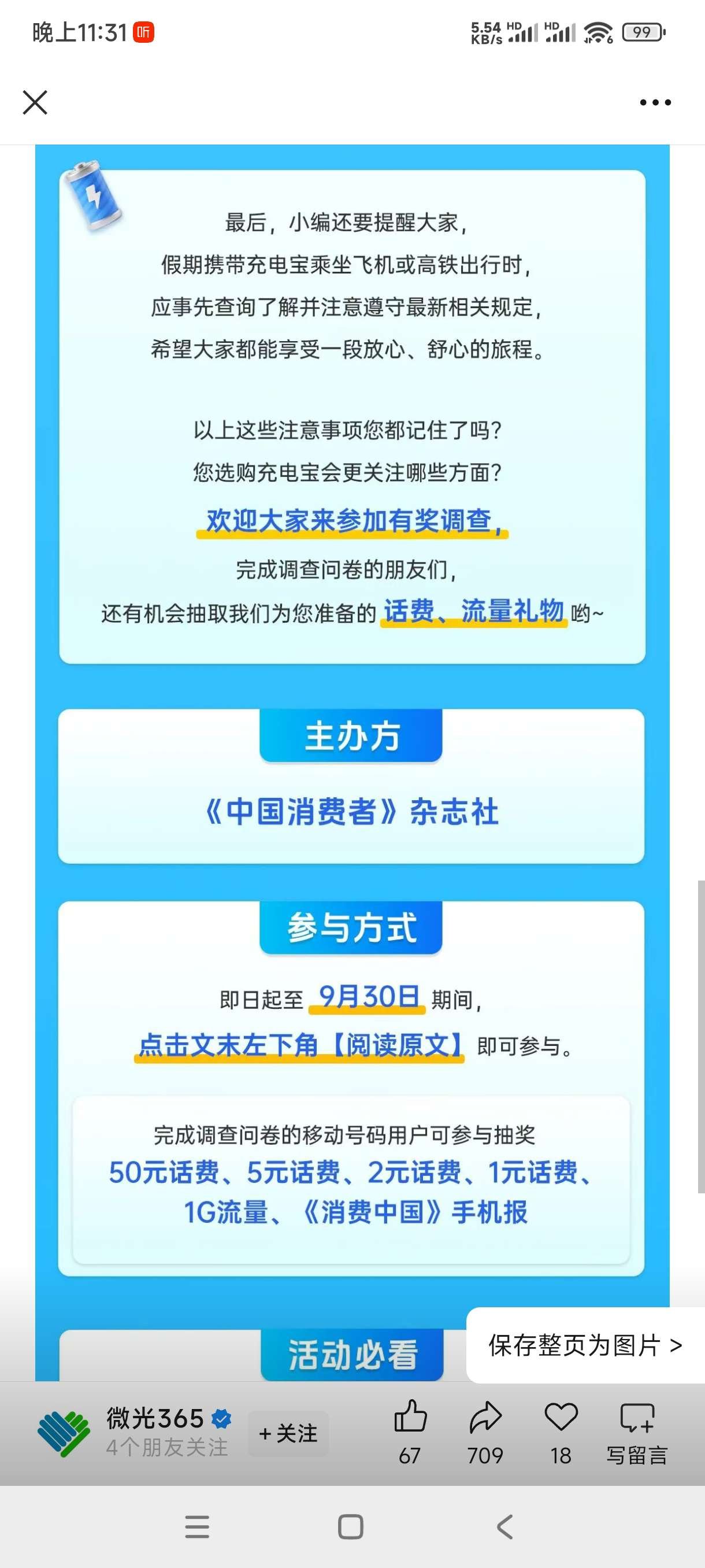The height and width of the screenshot is (1568, 705).
Task: Close the article with the X button
Action: (35, 102)
